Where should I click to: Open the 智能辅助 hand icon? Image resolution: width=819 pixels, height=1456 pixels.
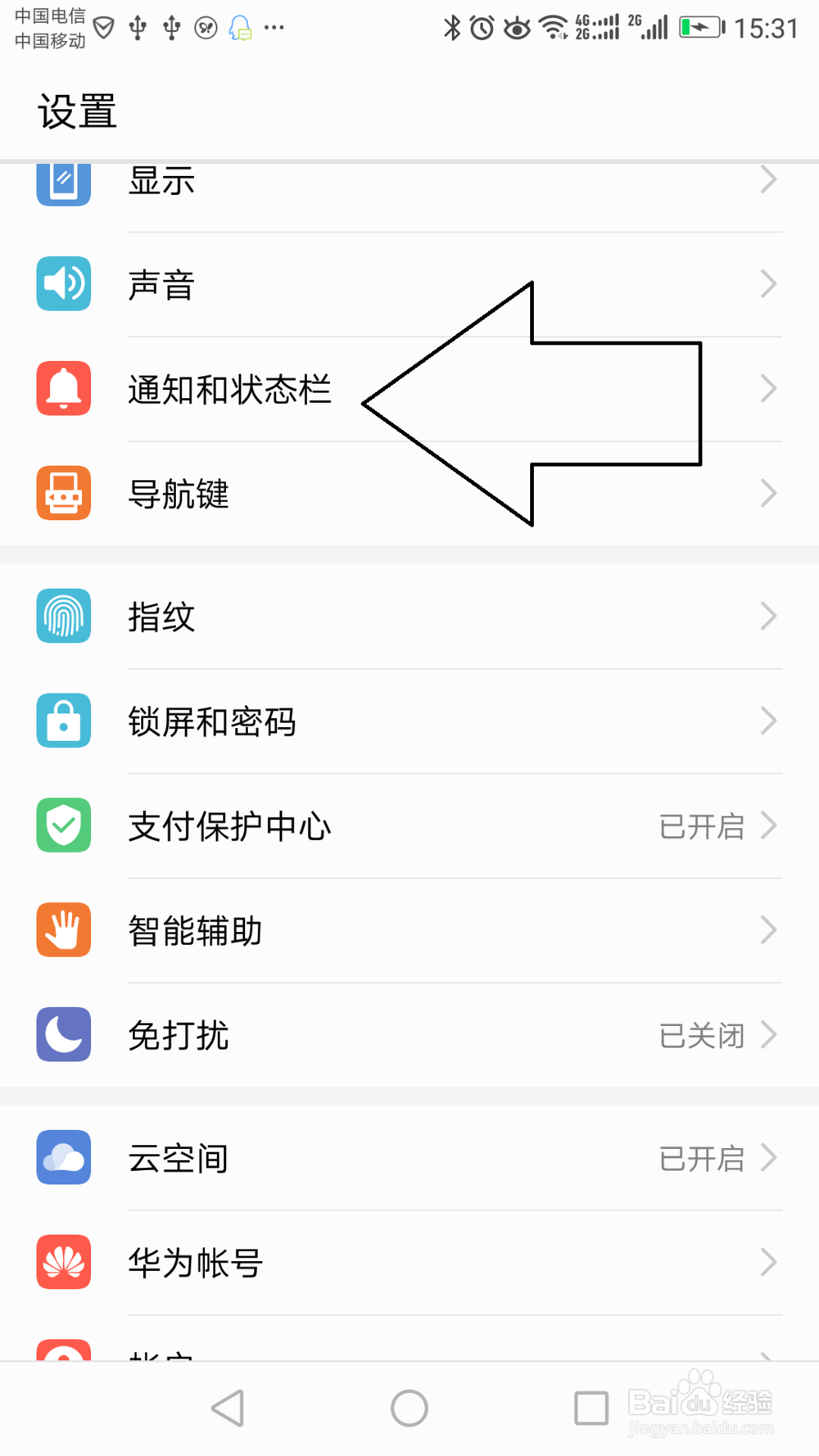(63, 930)
